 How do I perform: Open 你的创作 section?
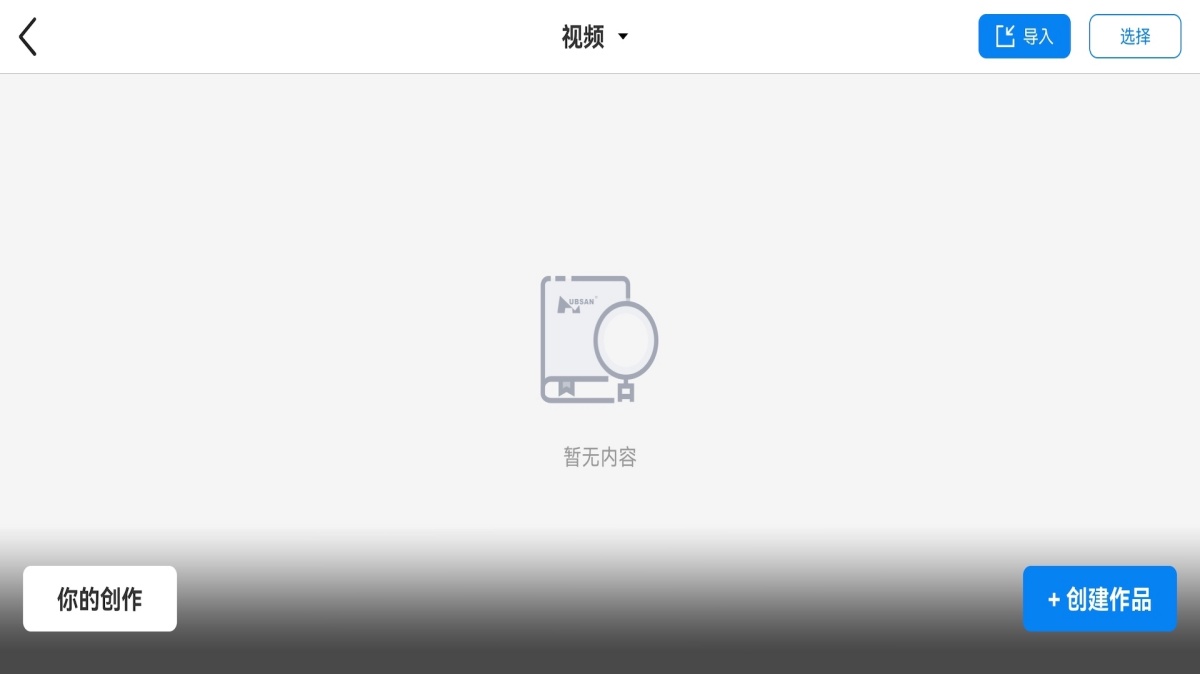100,599
